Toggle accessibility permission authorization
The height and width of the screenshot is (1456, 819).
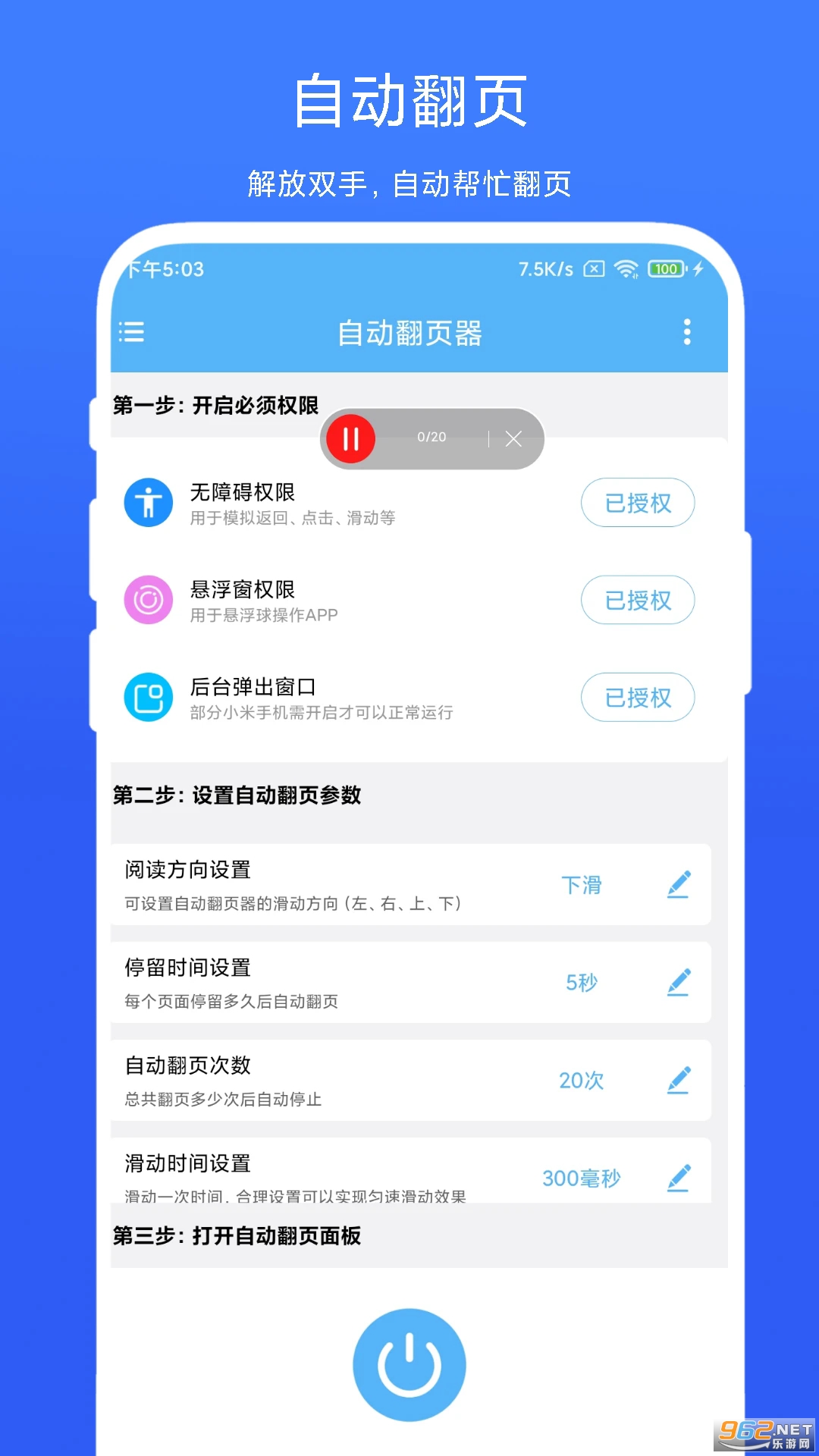pos(638,502)
